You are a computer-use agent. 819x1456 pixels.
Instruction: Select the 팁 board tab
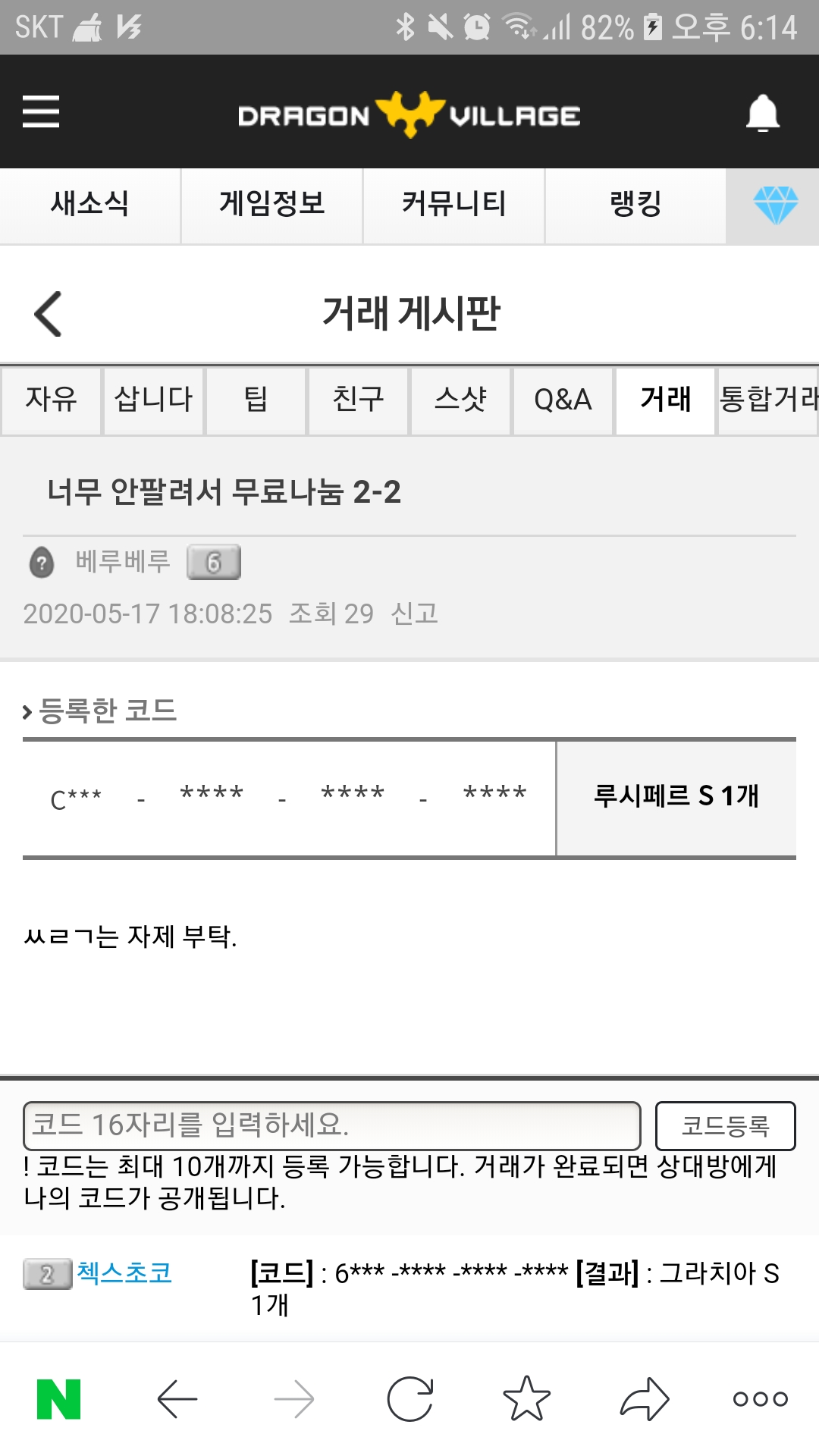(256, 400)
